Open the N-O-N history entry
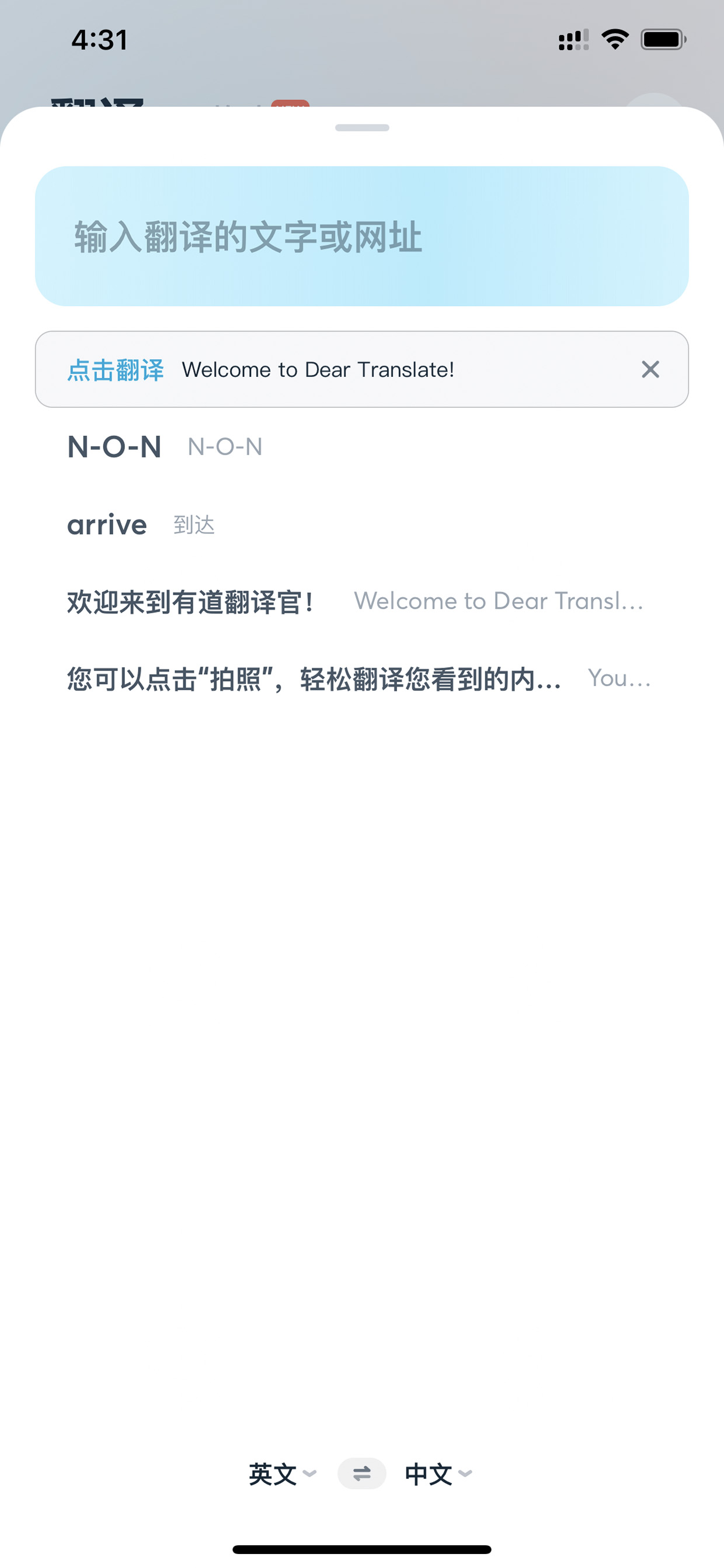The image size is (724, 1568). tap(361, 447)
